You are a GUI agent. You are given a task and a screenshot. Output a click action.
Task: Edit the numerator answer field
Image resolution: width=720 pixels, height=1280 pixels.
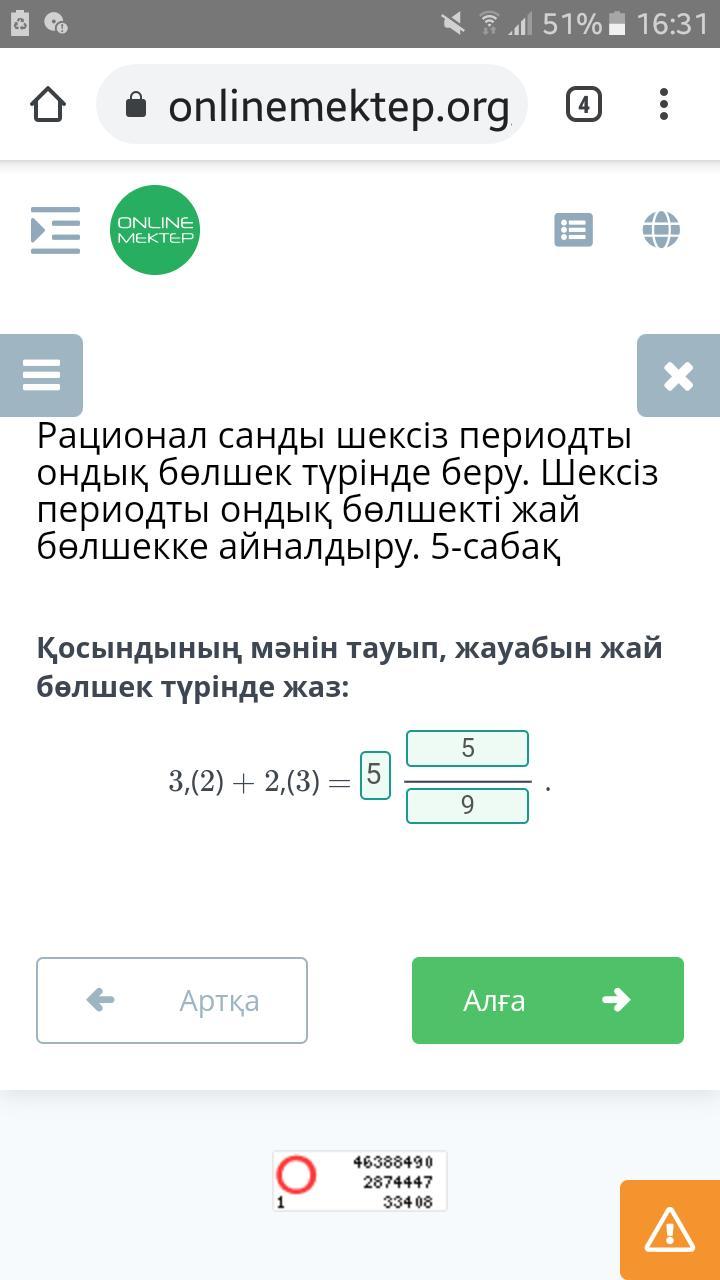[467, 748]
